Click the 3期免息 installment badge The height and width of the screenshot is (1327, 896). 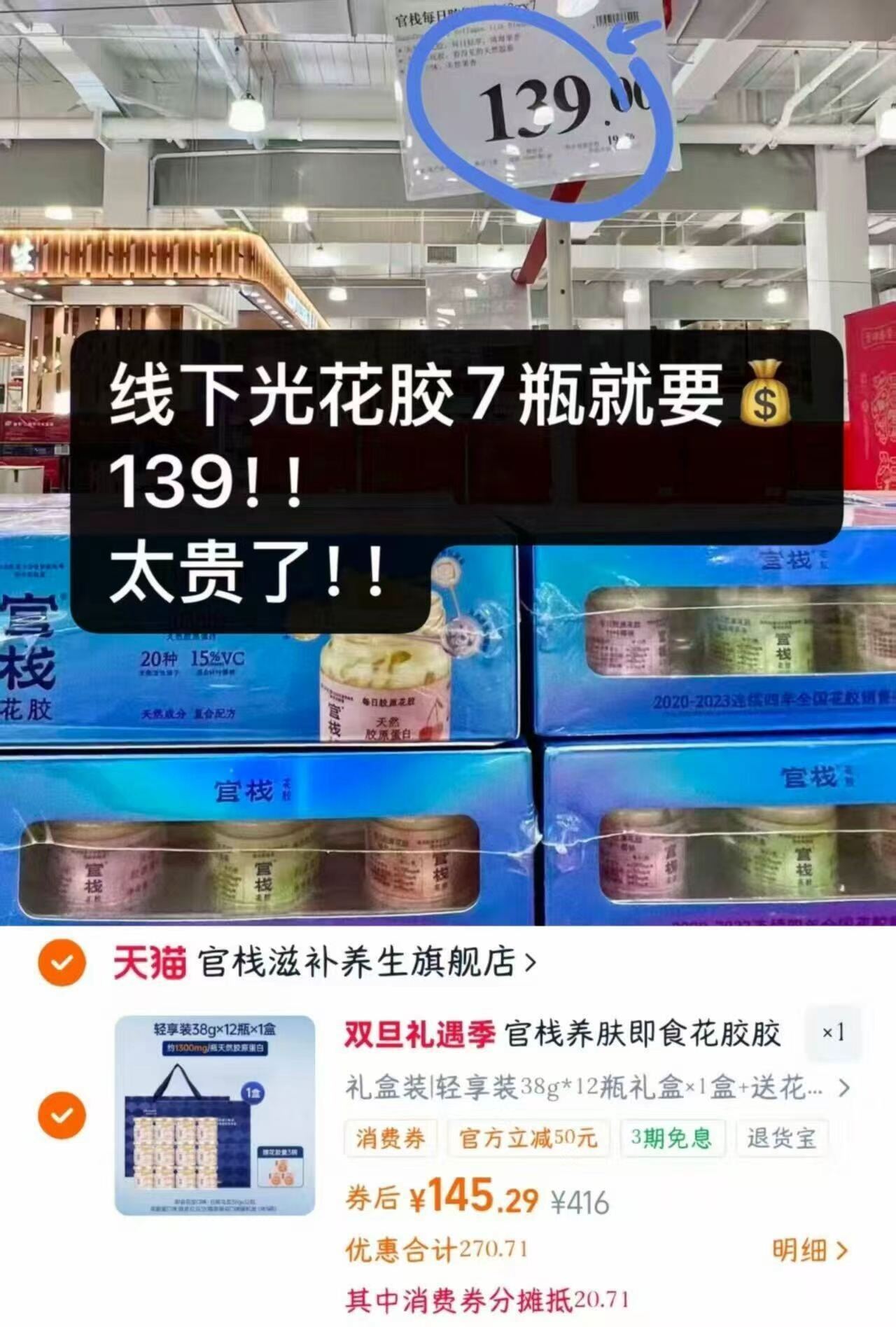671,1139
